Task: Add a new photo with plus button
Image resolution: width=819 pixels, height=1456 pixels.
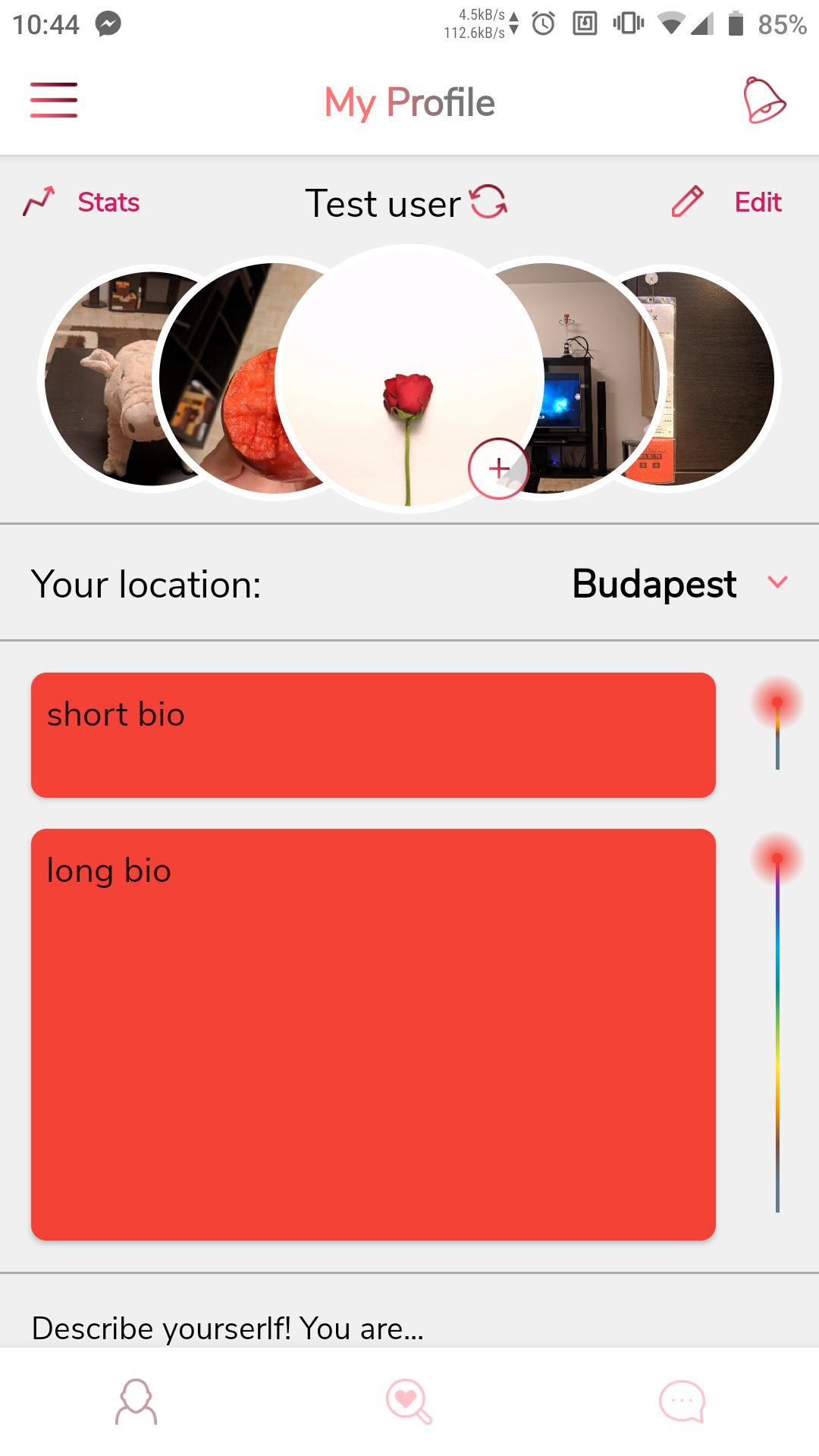Action: click(x=498, y=469)
